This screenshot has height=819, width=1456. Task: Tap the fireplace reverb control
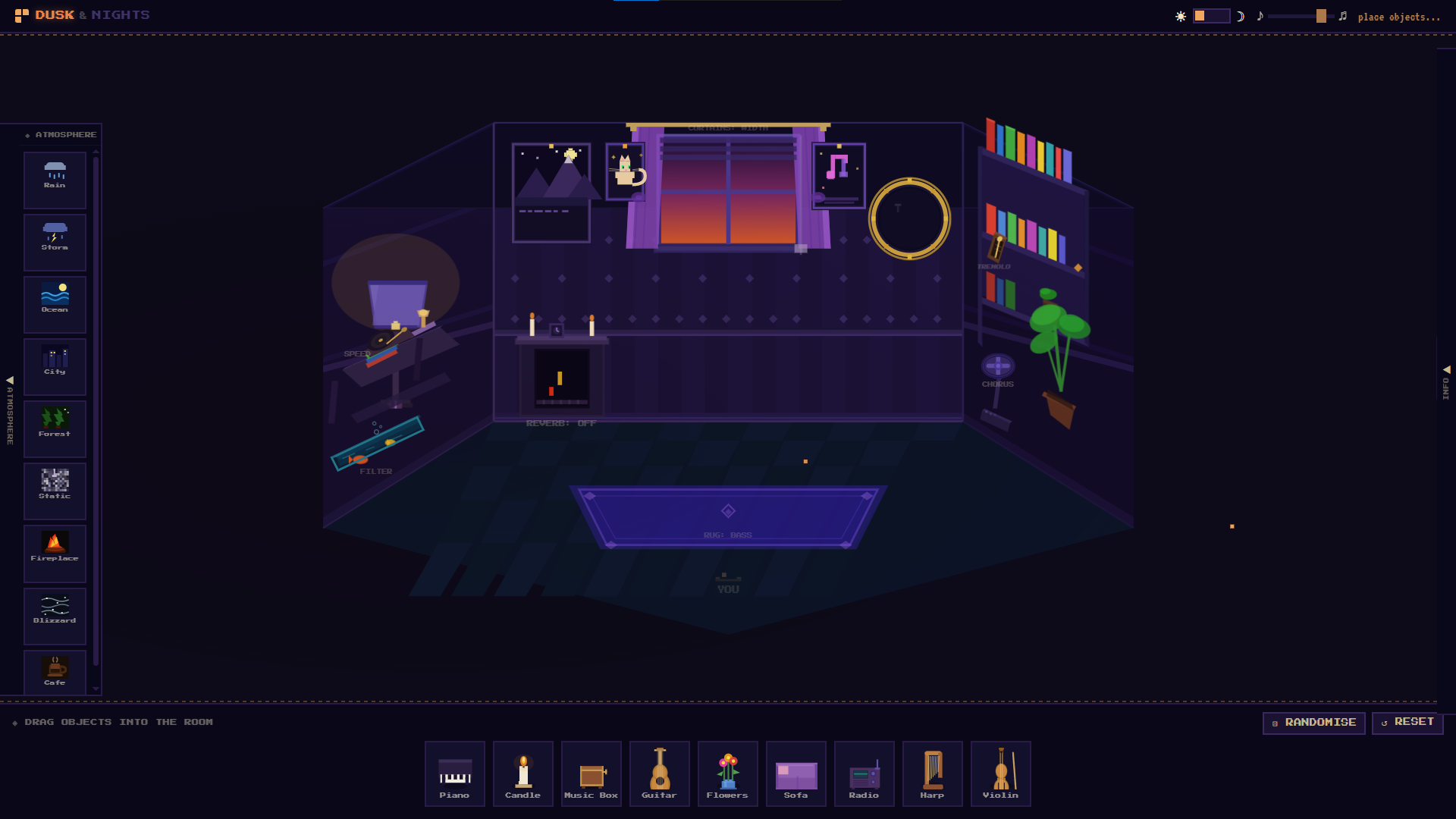point(561,379)
